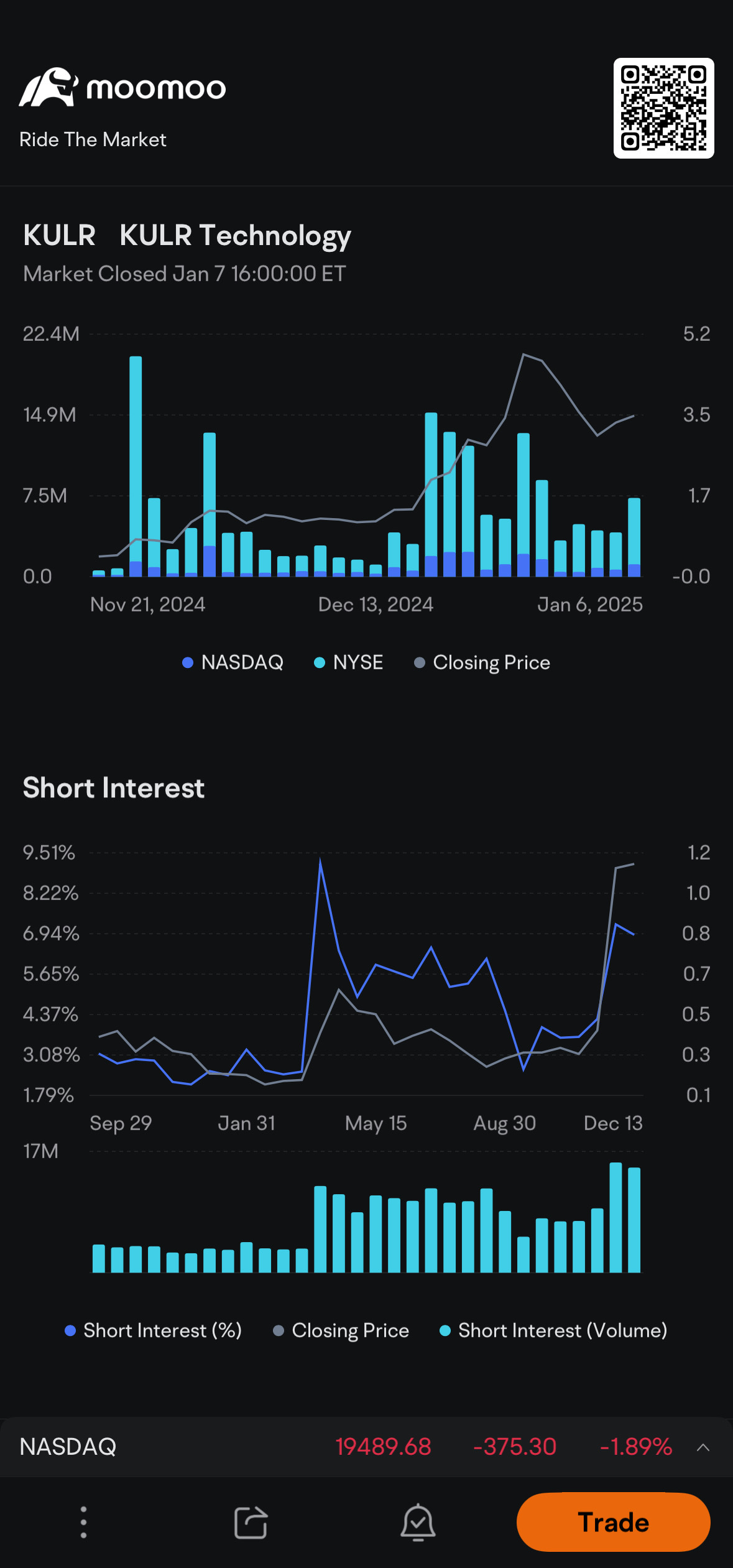Set a price alert with the bell icon
The height and width of the screenshot is (1568, 733).
[418, 1523]
